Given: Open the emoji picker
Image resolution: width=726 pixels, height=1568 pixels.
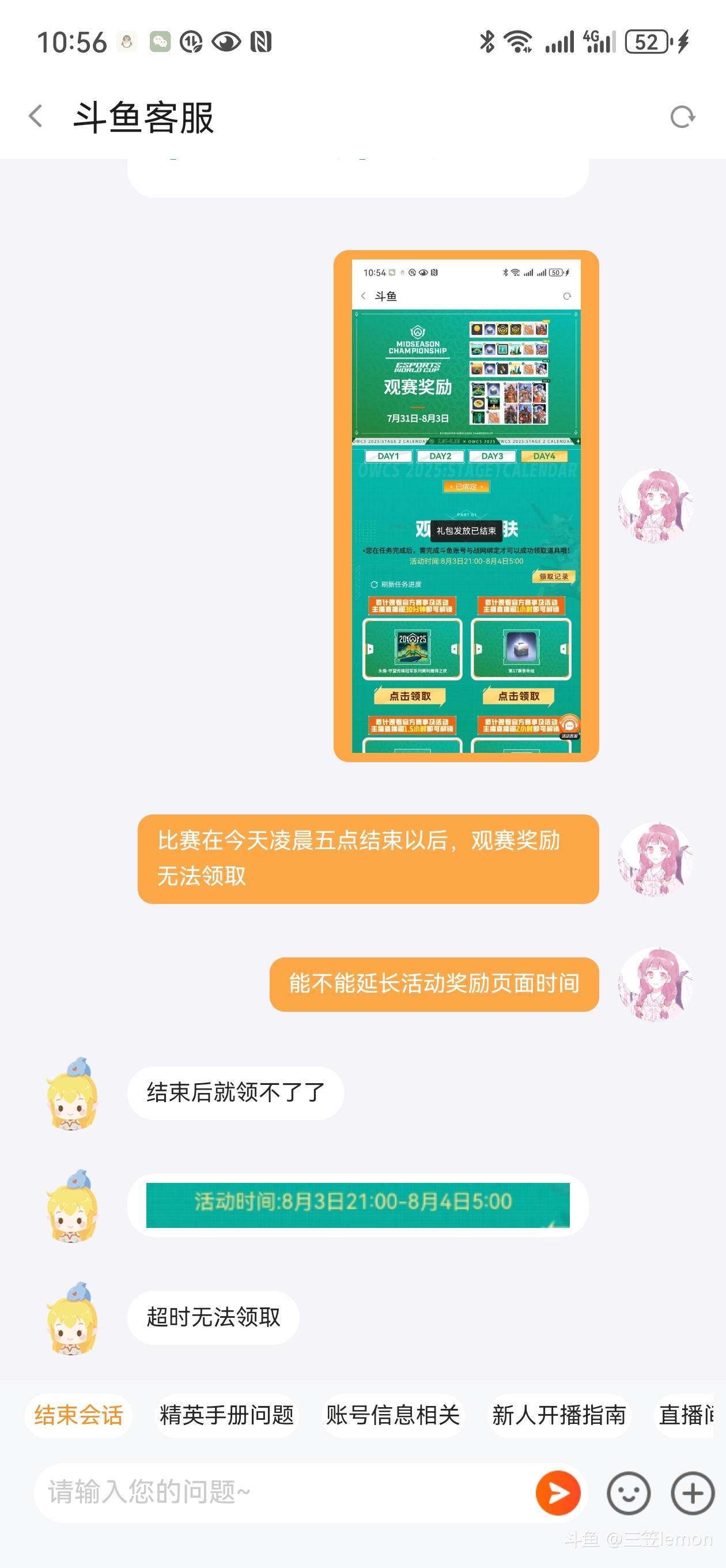Looking at the screenshot, I should [628, 1492].
